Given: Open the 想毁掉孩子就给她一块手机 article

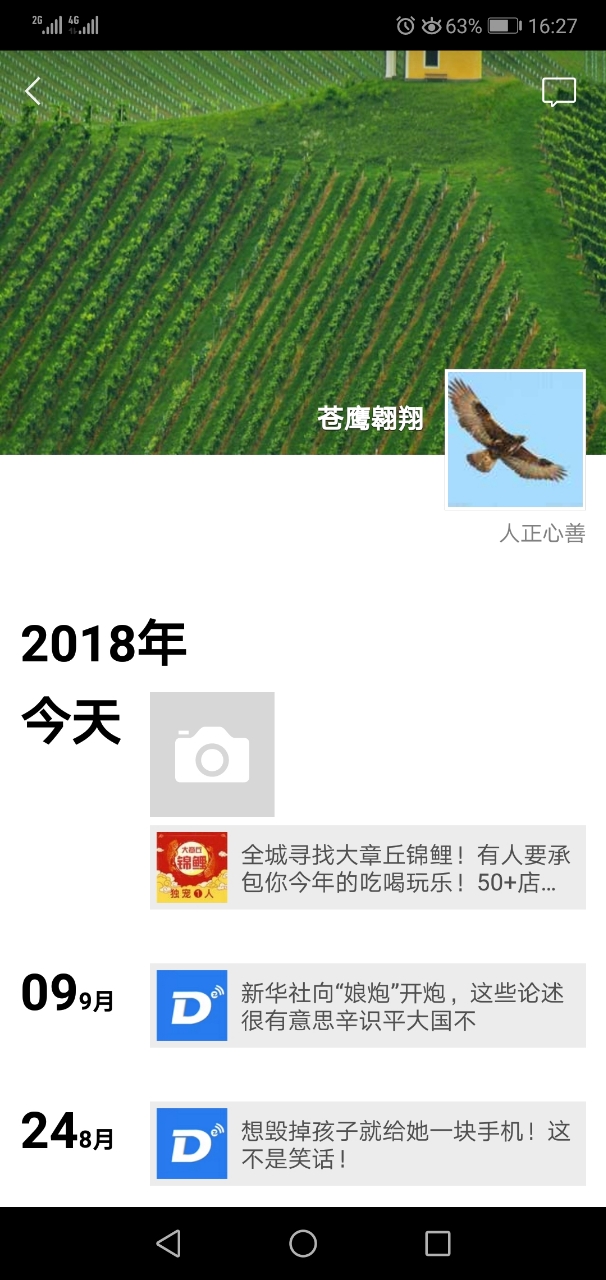Looking at the screenshot, I should point(368,1144).
